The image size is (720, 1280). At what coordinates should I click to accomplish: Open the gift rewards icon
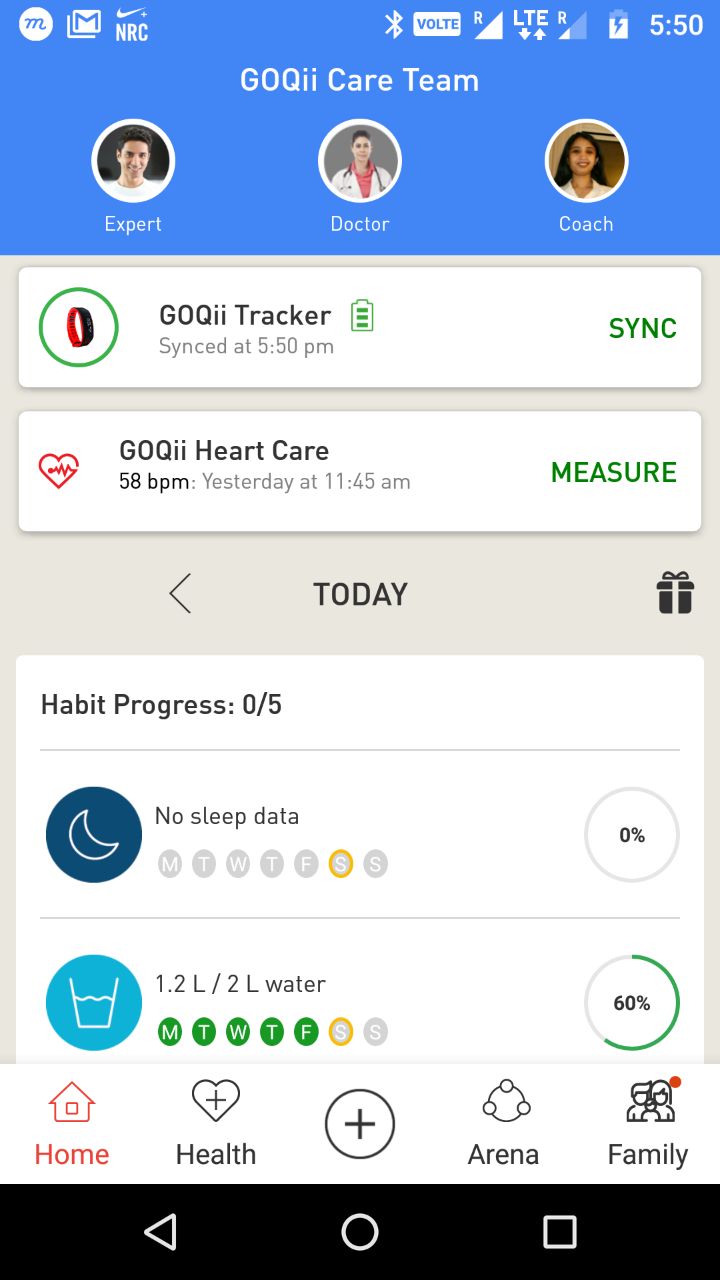(x=675, y=592)
